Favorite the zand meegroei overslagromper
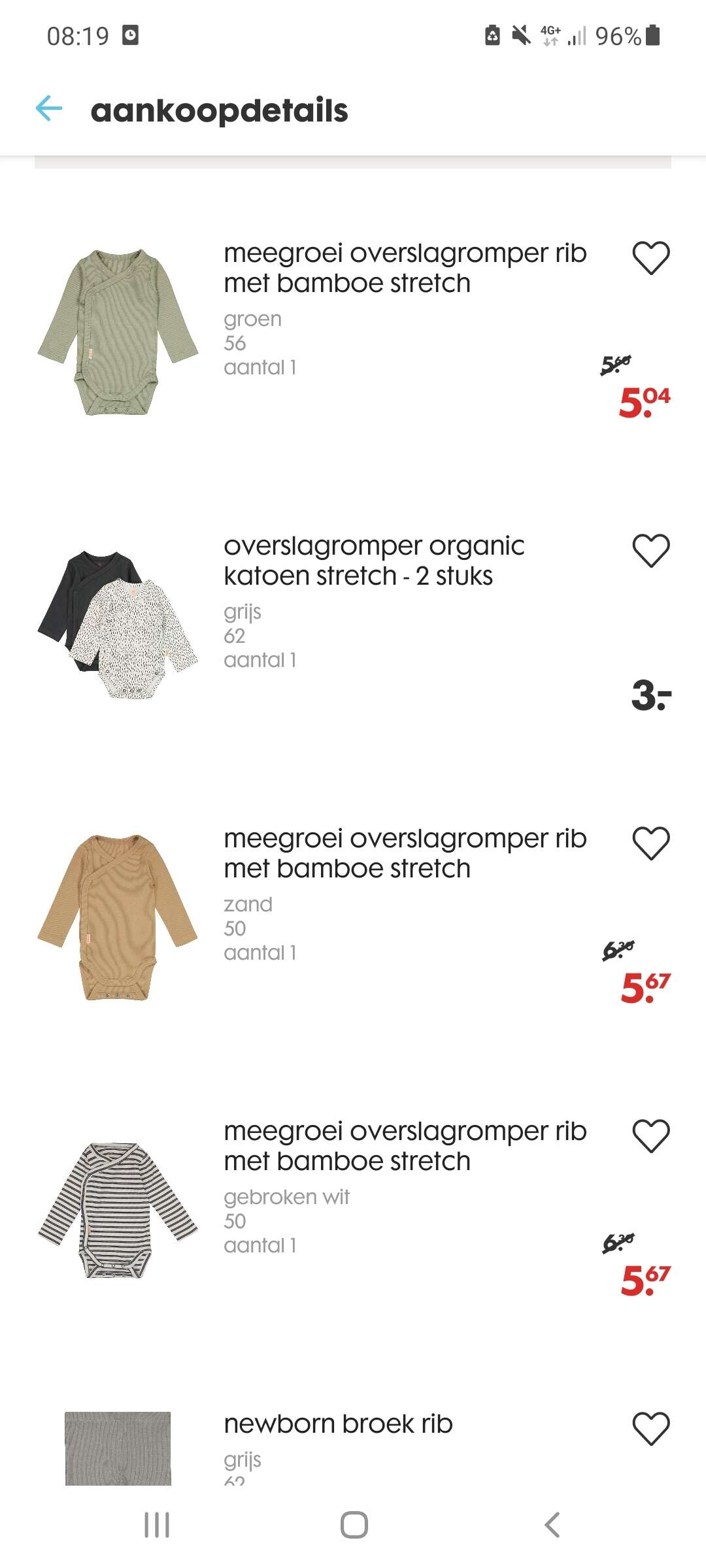The width and height of the screenshot is (706, 1568). pos(651,843)
